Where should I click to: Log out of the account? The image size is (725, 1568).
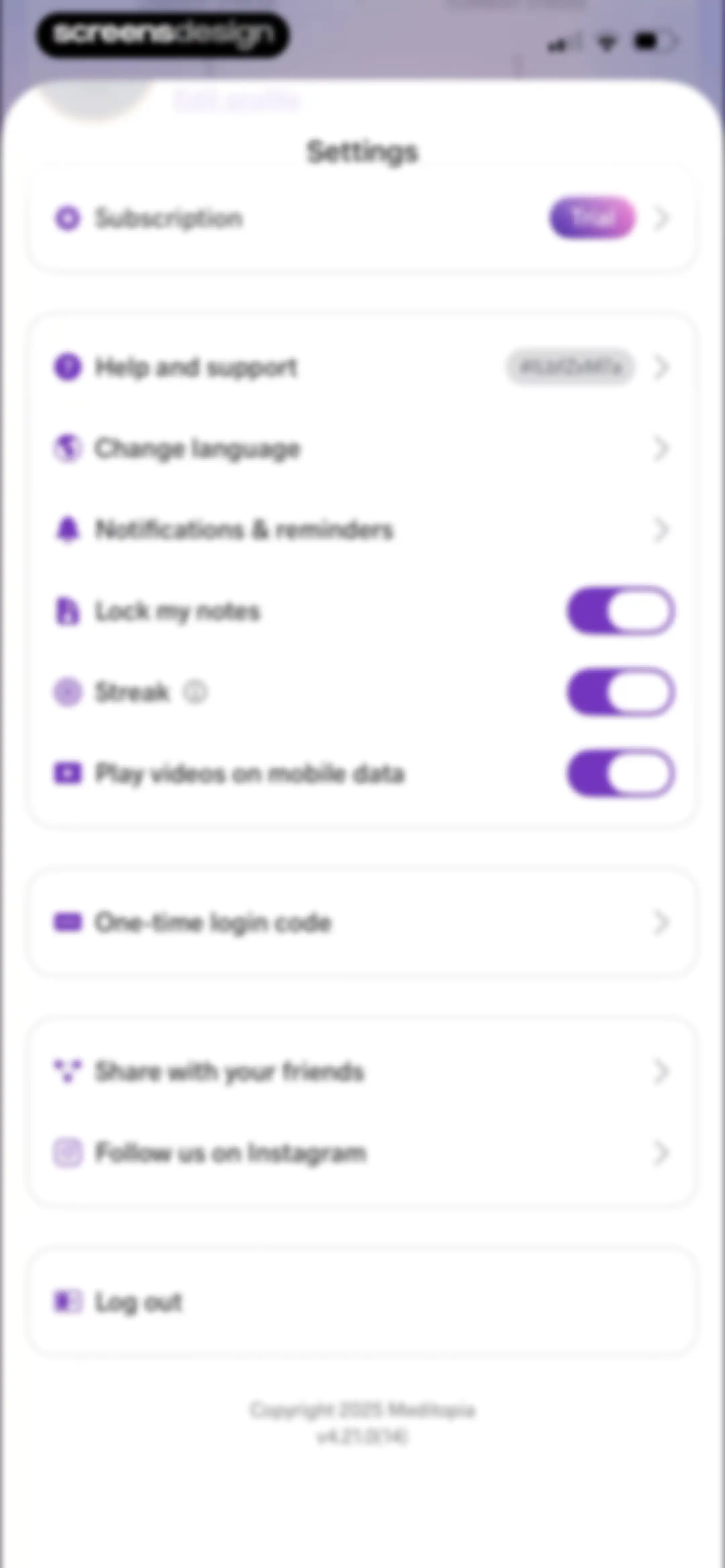362,1302
